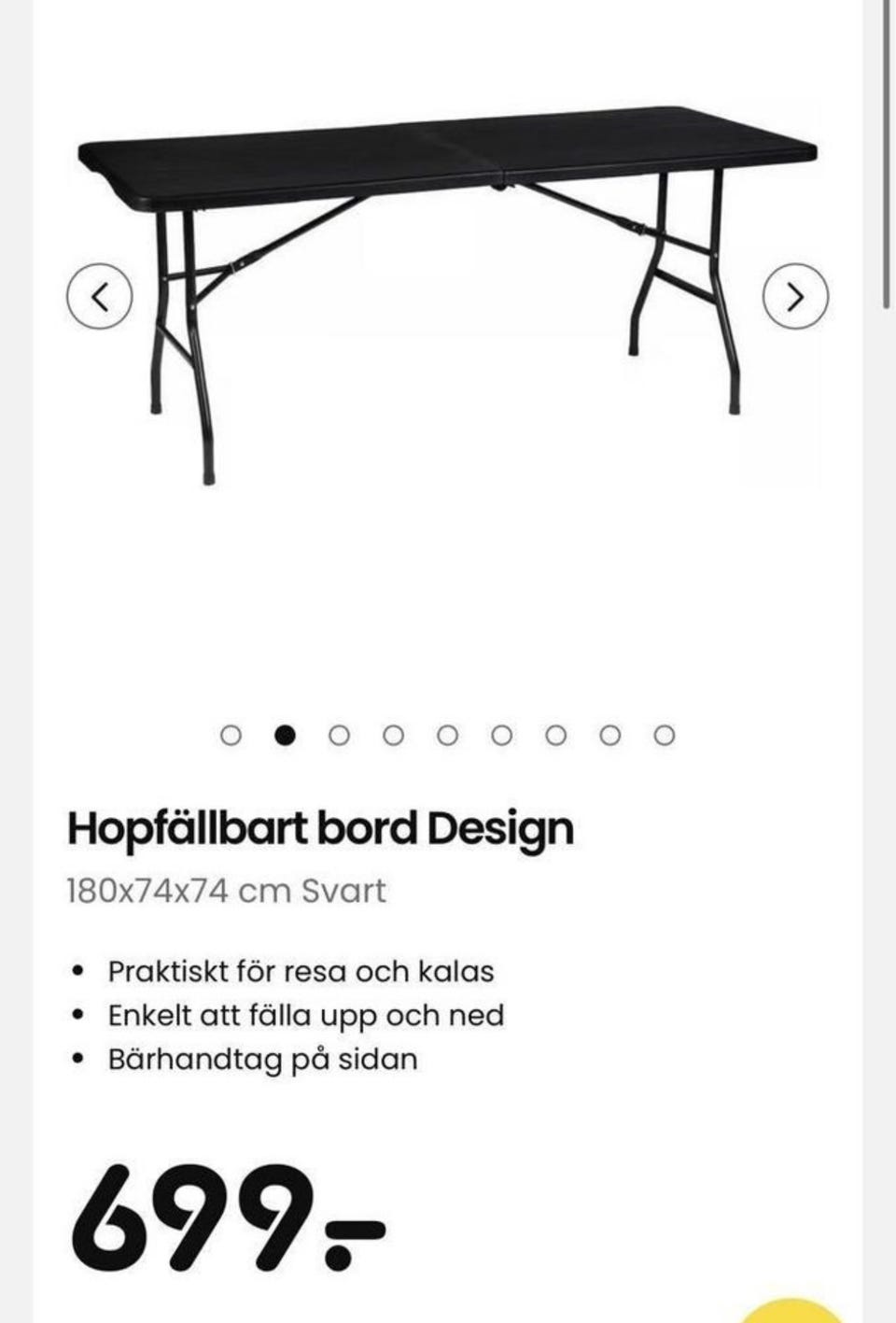Jump to the last carousel dot

(x=665, y=735)
